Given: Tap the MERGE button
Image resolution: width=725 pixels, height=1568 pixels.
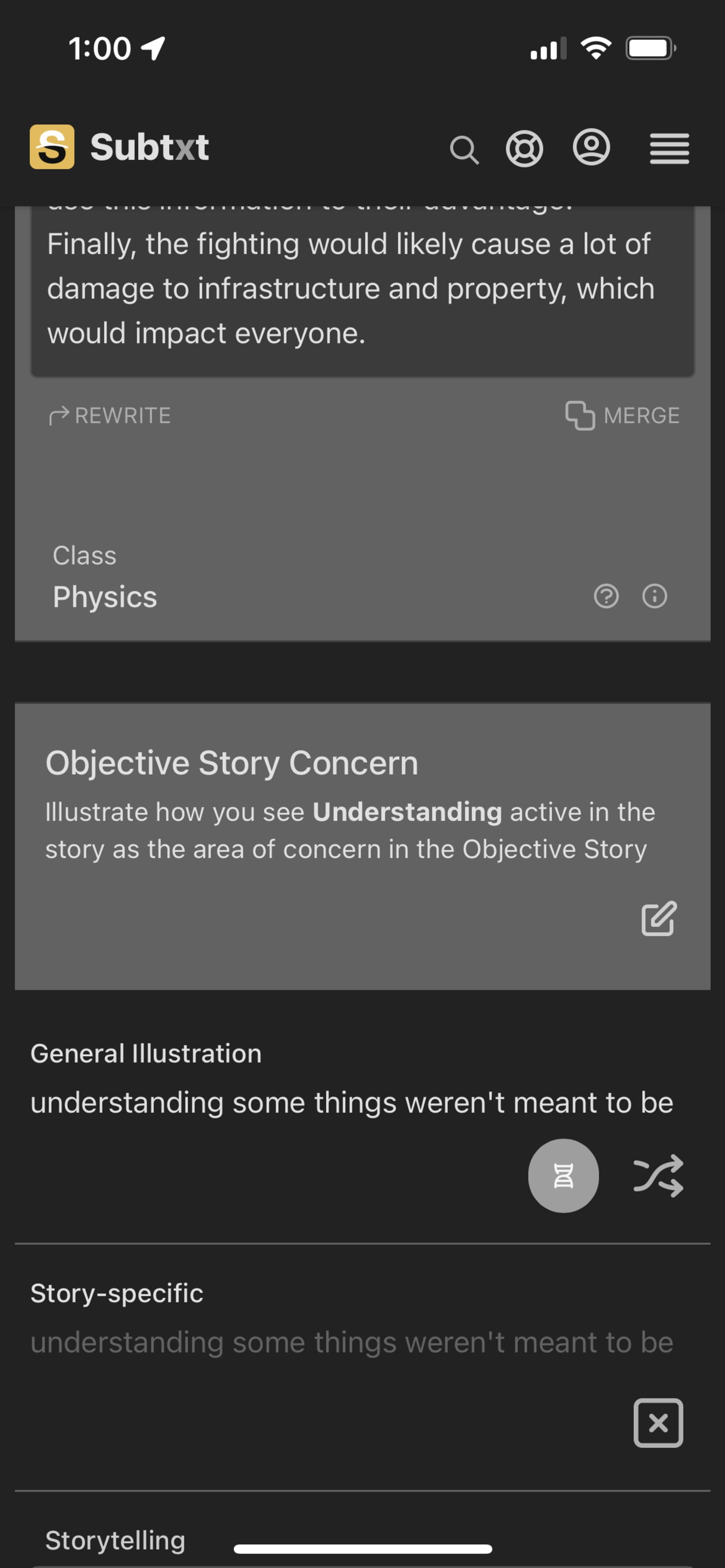Looking at the screenshot, I should (x=622, y=416).
